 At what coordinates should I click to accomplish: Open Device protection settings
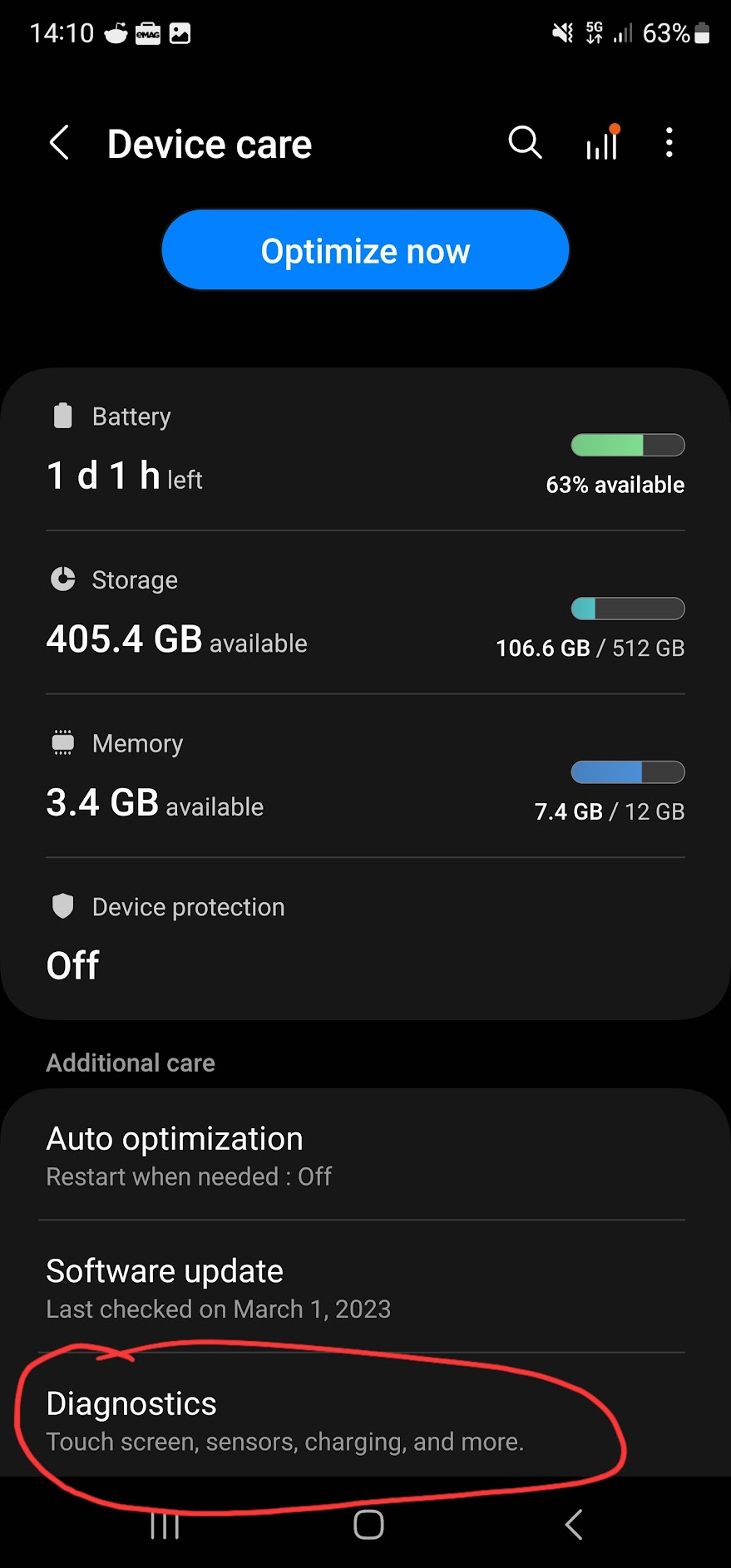click(365, 939)
